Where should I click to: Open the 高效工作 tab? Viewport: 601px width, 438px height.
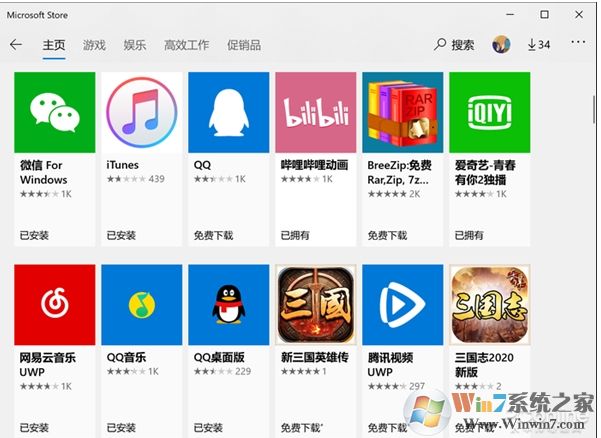(187, 45)
